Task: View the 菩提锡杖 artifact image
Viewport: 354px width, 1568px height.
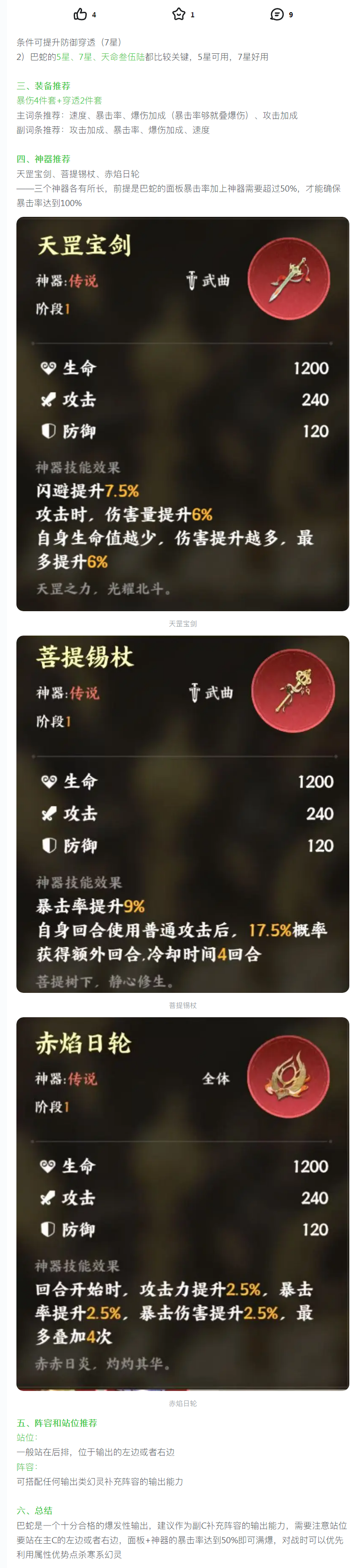Action: [182, 814]
